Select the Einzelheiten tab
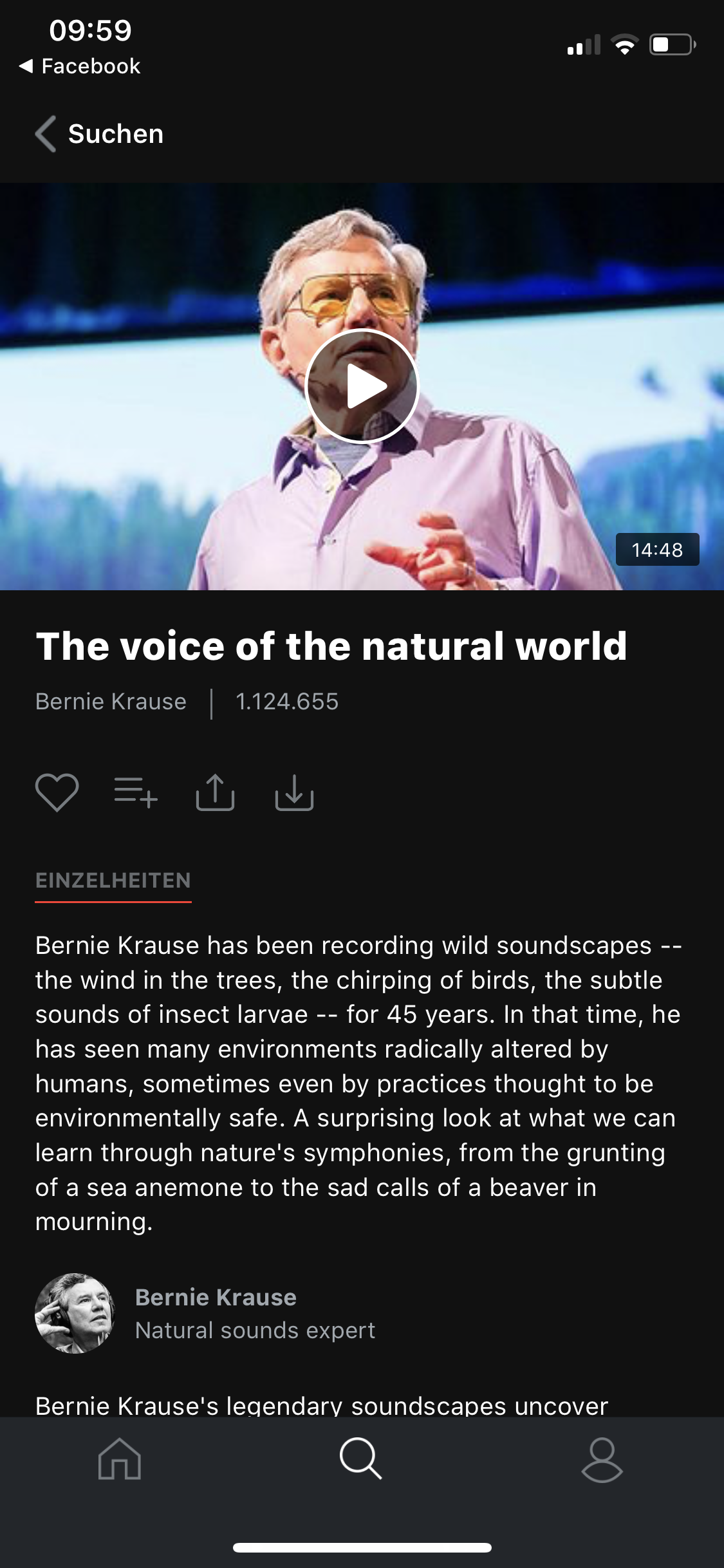724x1568 pixels. (113, 881)
